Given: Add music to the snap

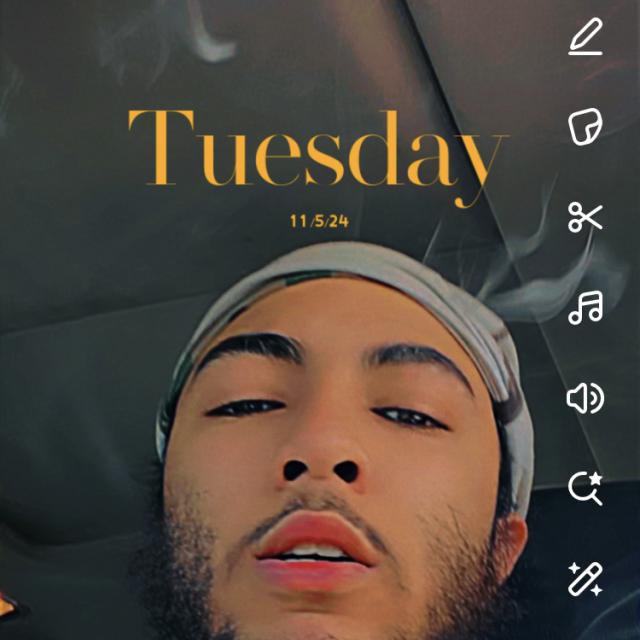Looking at the screenshot, I should tap(585, 306).
